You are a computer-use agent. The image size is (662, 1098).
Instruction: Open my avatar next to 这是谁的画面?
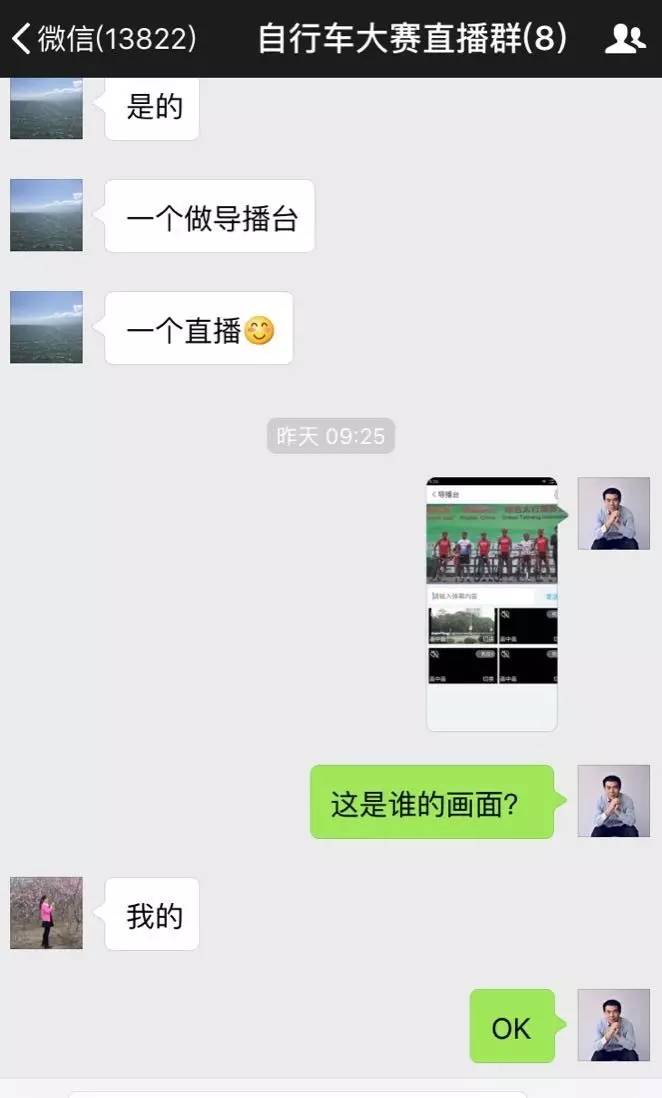613,801
